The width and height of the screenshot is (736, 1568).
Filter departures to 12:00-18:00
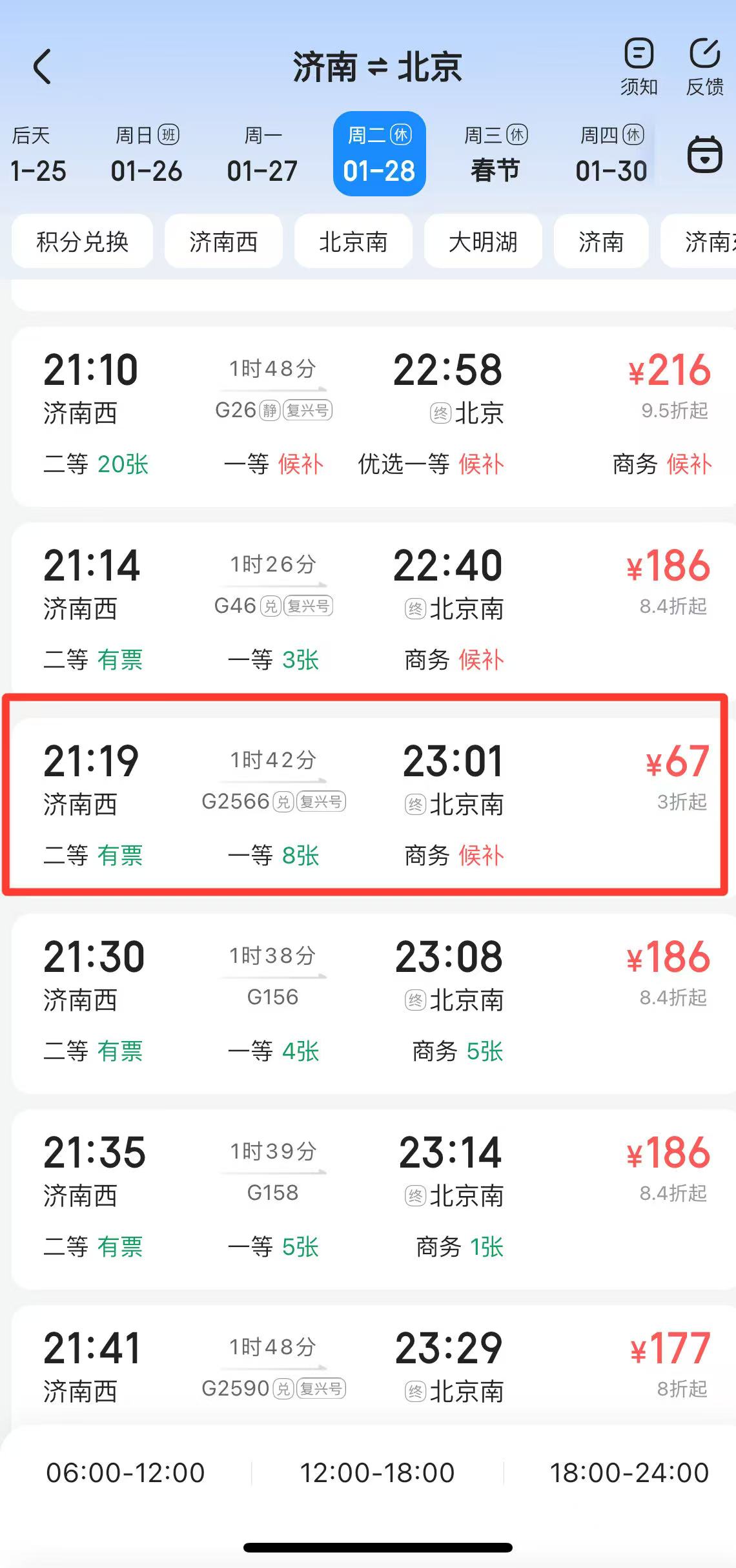pyautogui.click(x=378, y=1473)
